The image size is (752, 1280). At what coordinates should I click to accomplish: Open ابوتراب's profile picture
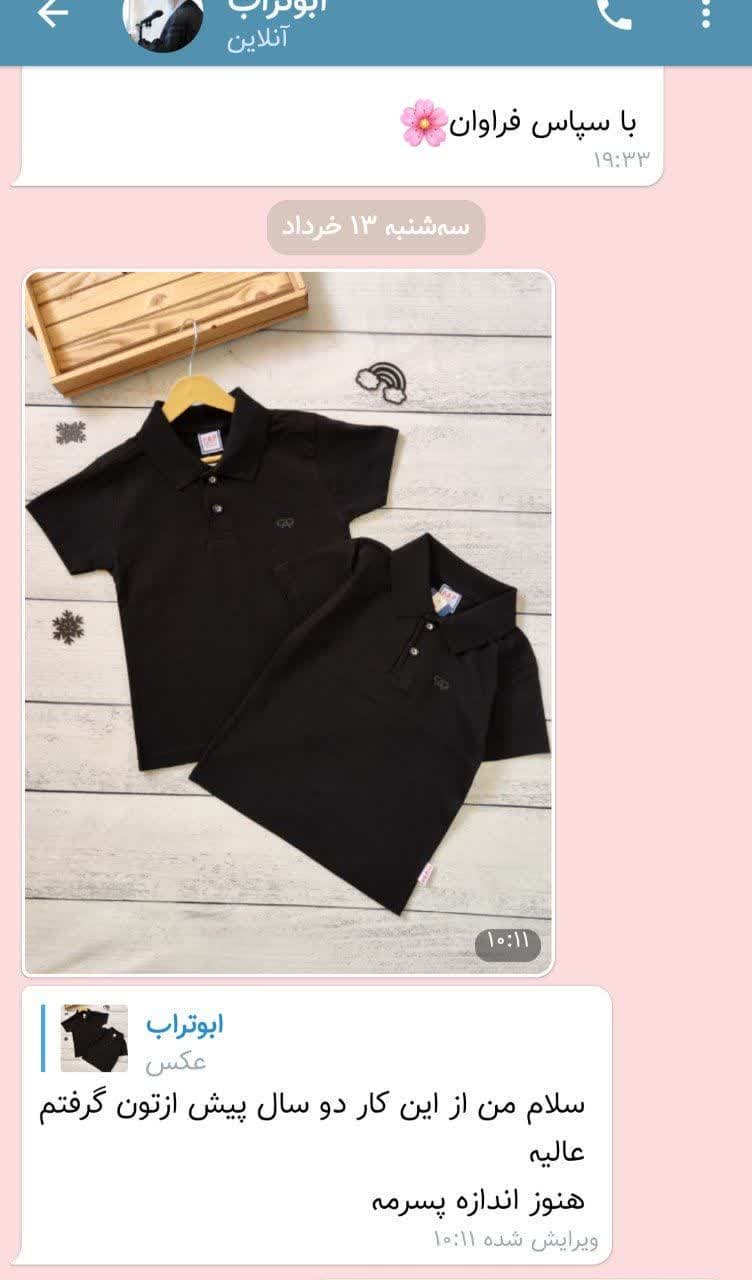click(163, 22)
